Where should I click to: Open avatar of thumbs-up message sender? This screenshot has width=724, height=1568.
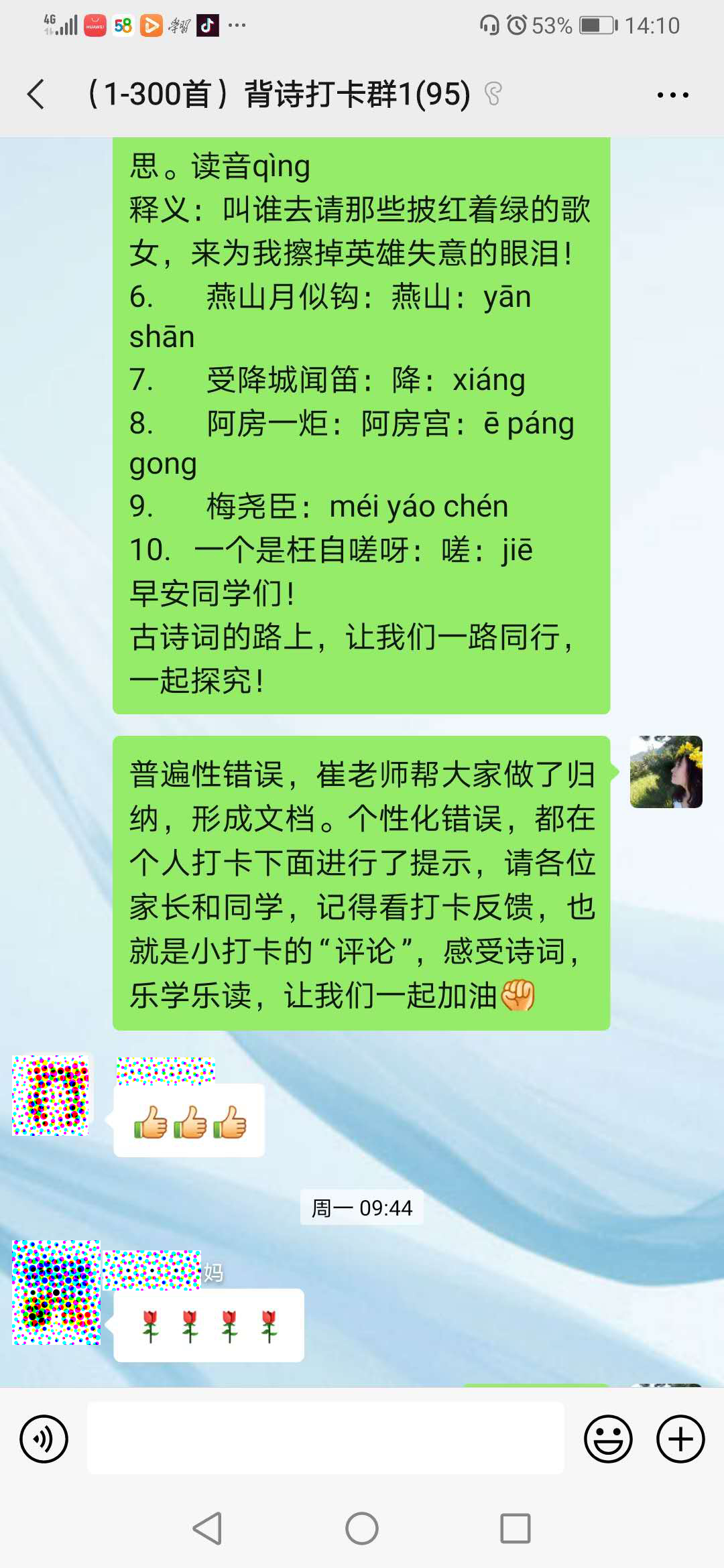[51, 1096]
